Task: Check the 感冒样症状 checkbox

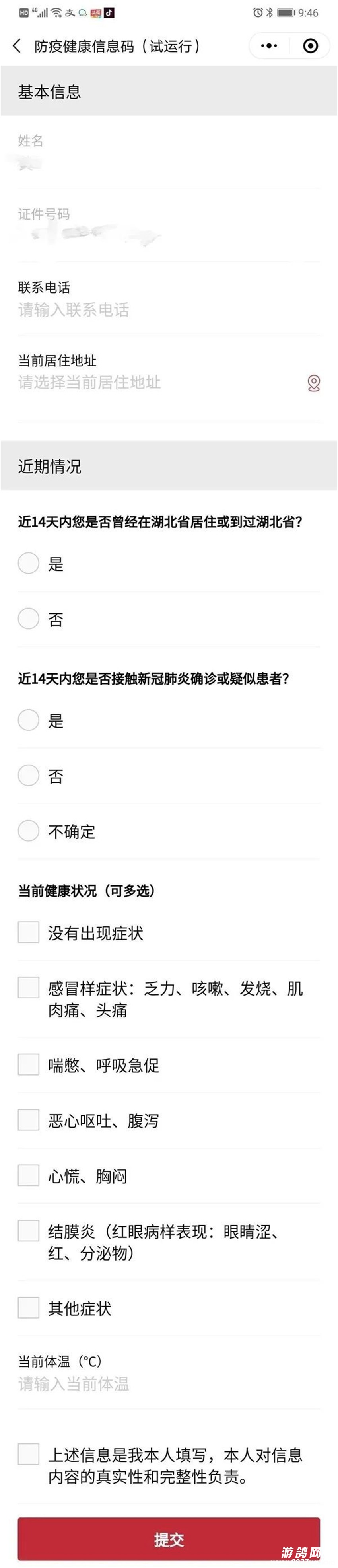Action: tap(29, 987)
